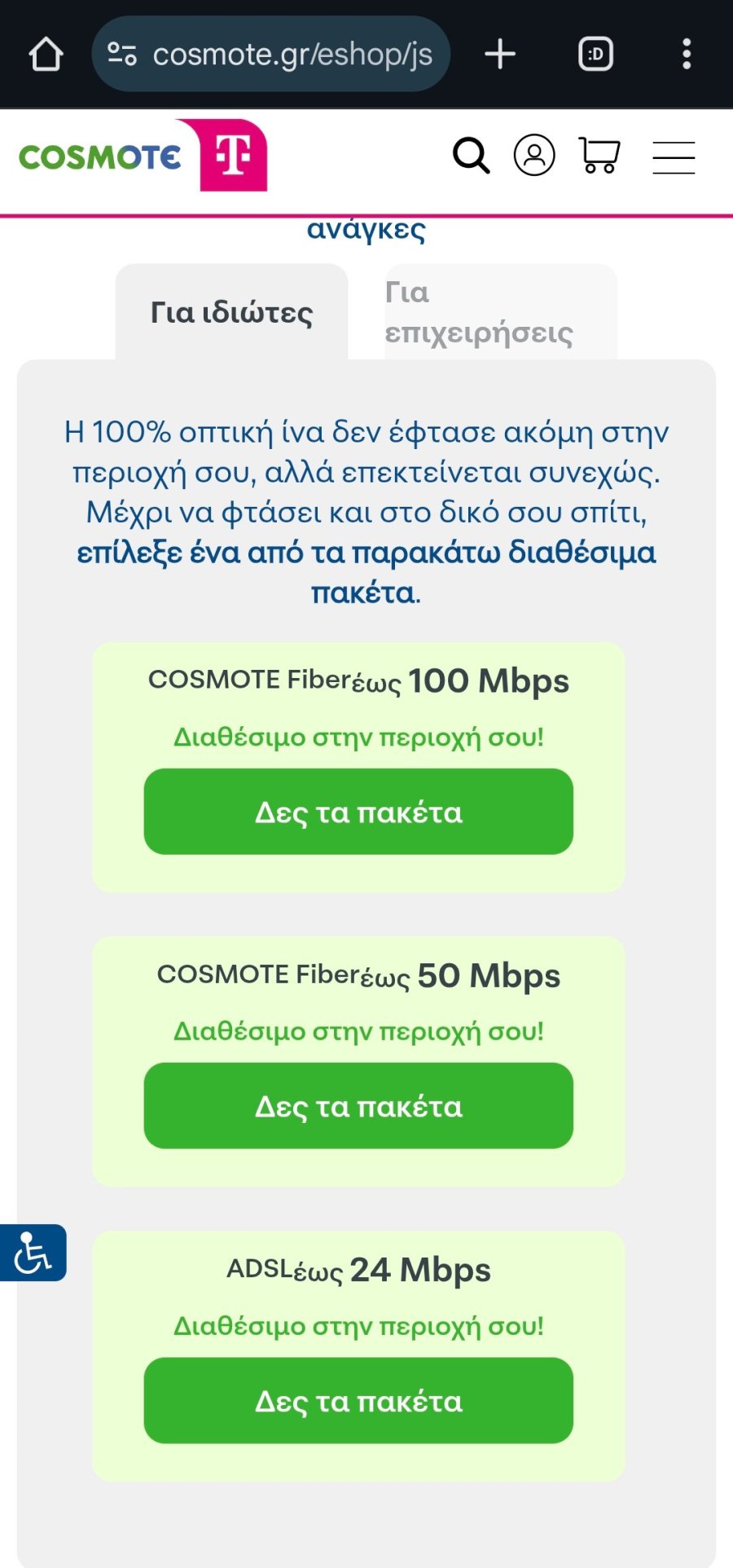Screen dimensions: 733x1568
Task: Open the accessibility options widget
Action: pos(33,1253)
